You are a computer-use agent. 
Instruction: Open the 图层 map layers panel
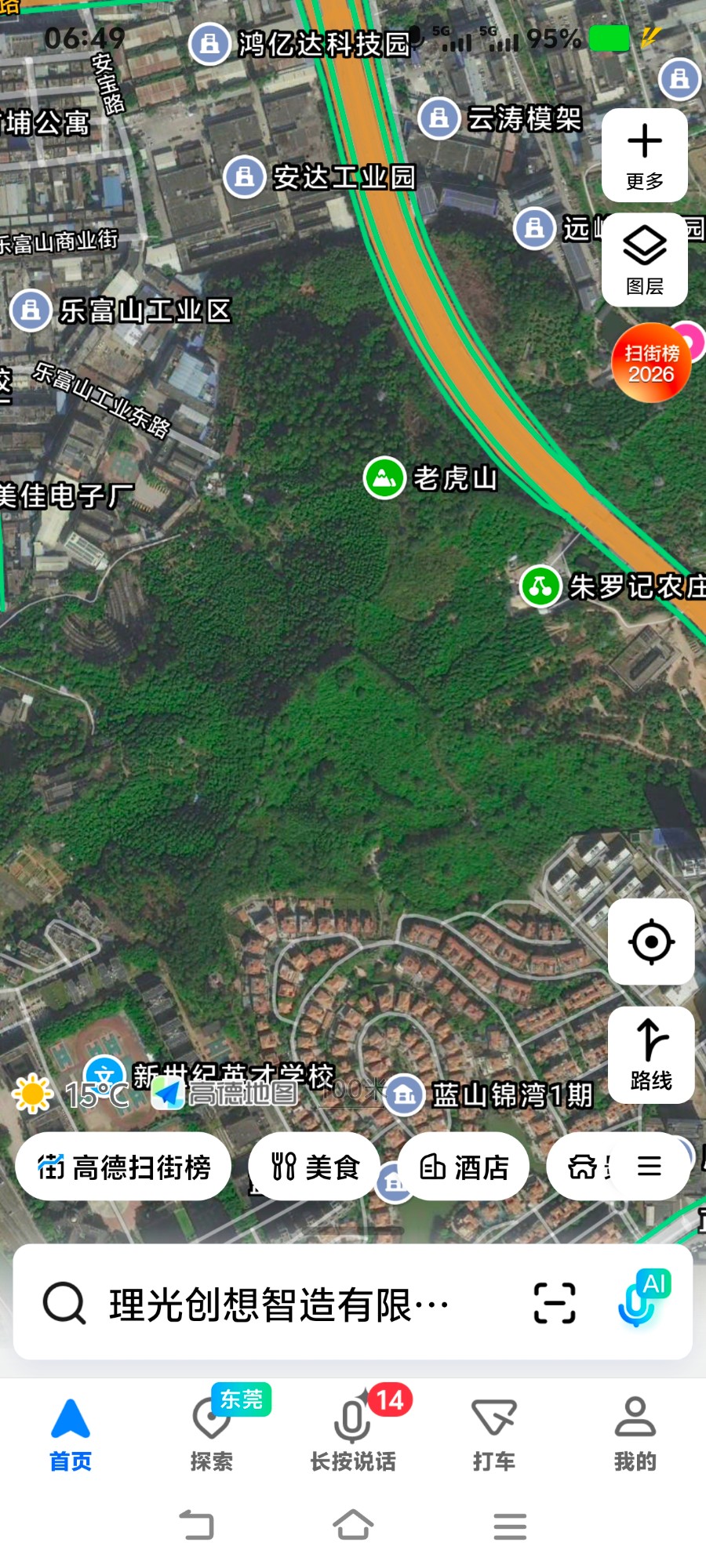(645, 260)
